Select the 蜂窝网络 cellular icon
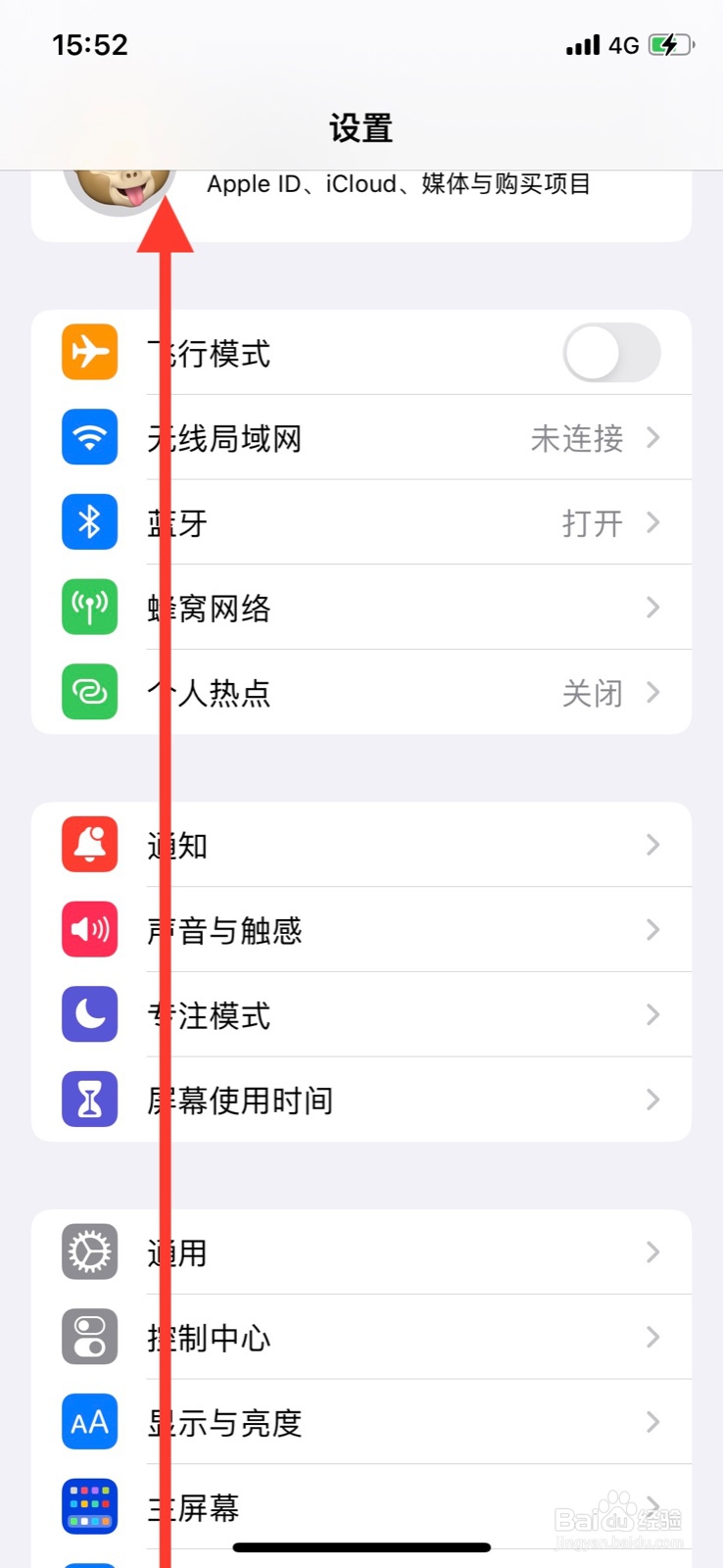The image size is (723, 1568). click(x=89, y=608)
